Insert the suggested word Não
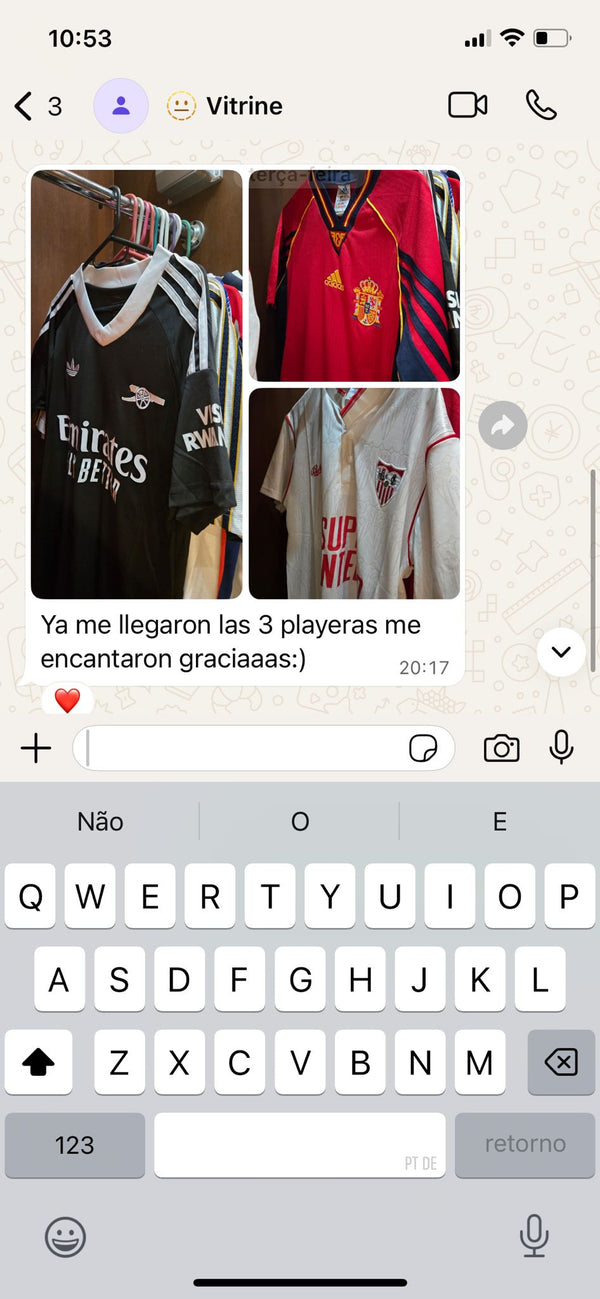The width and height of the screenshot is (600, 1299). pos(100,822)
